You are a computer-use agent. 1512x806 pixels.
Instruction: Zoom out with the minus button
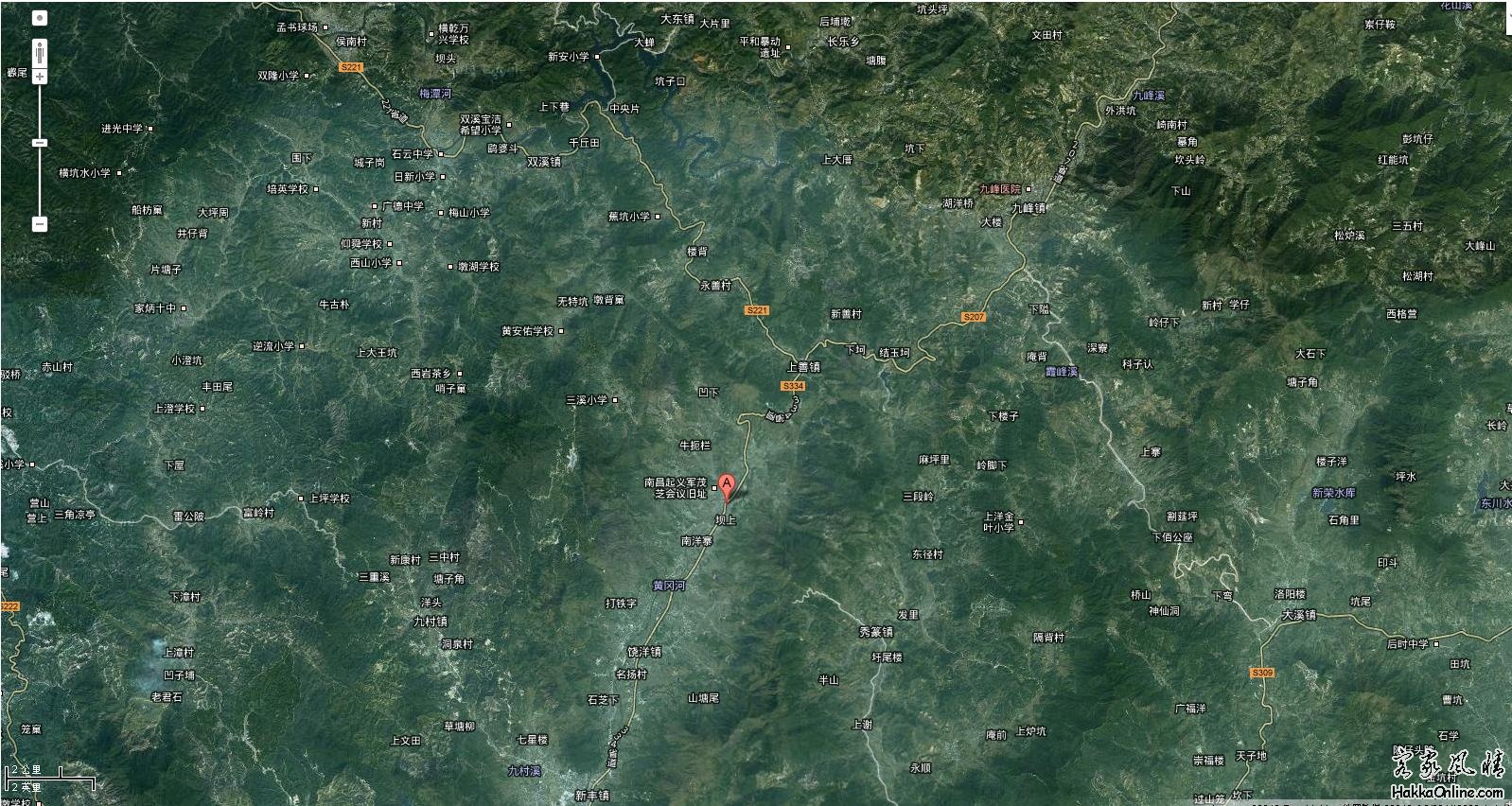click(40, 224)
